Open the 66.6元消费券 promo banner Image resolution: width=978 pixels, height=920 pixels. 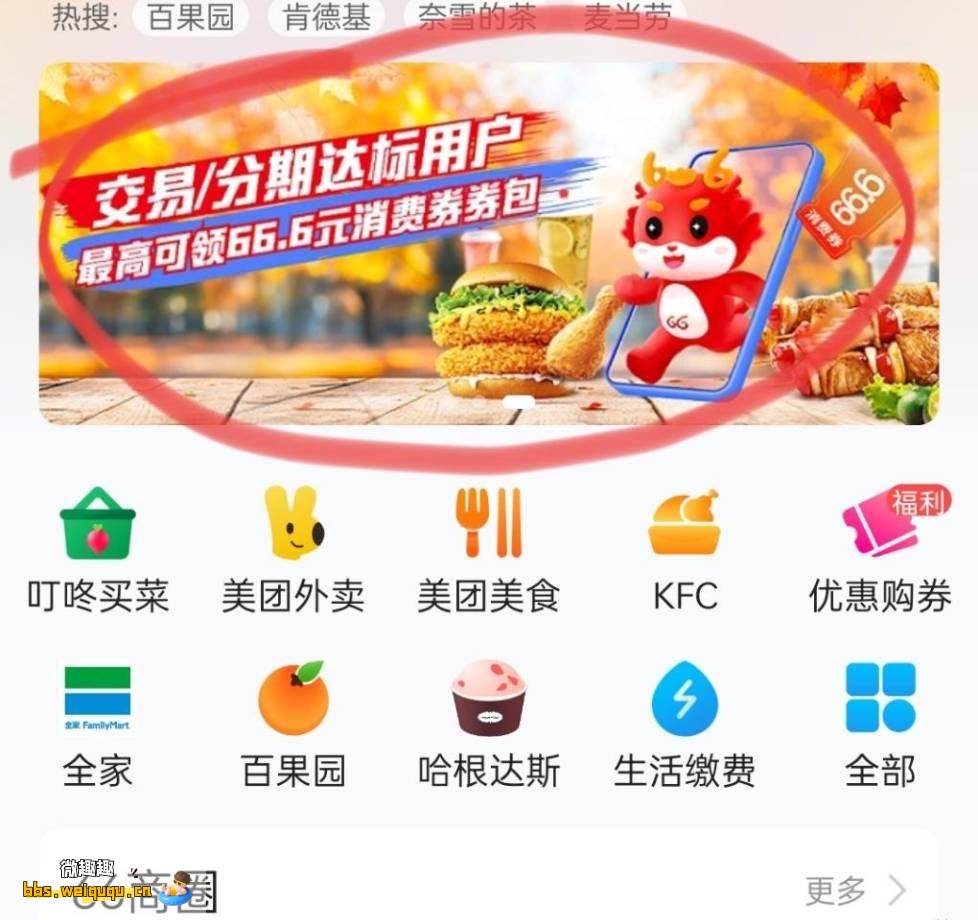[x=488, y=243]
